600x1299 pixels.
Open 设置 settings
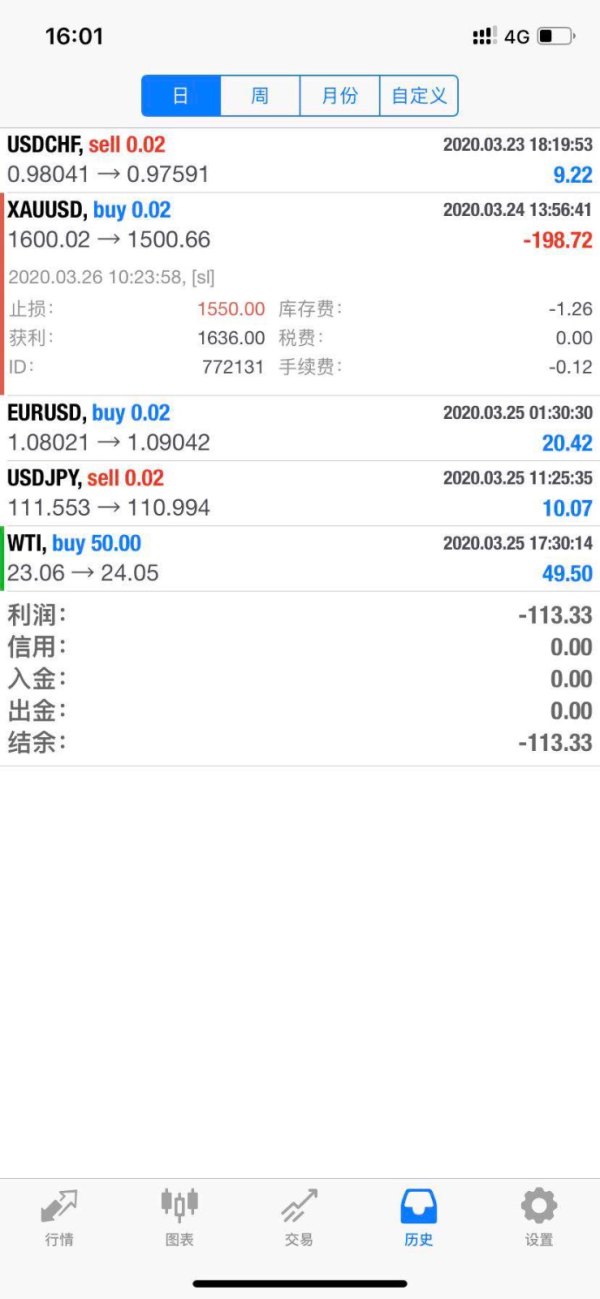(539, 1218)
